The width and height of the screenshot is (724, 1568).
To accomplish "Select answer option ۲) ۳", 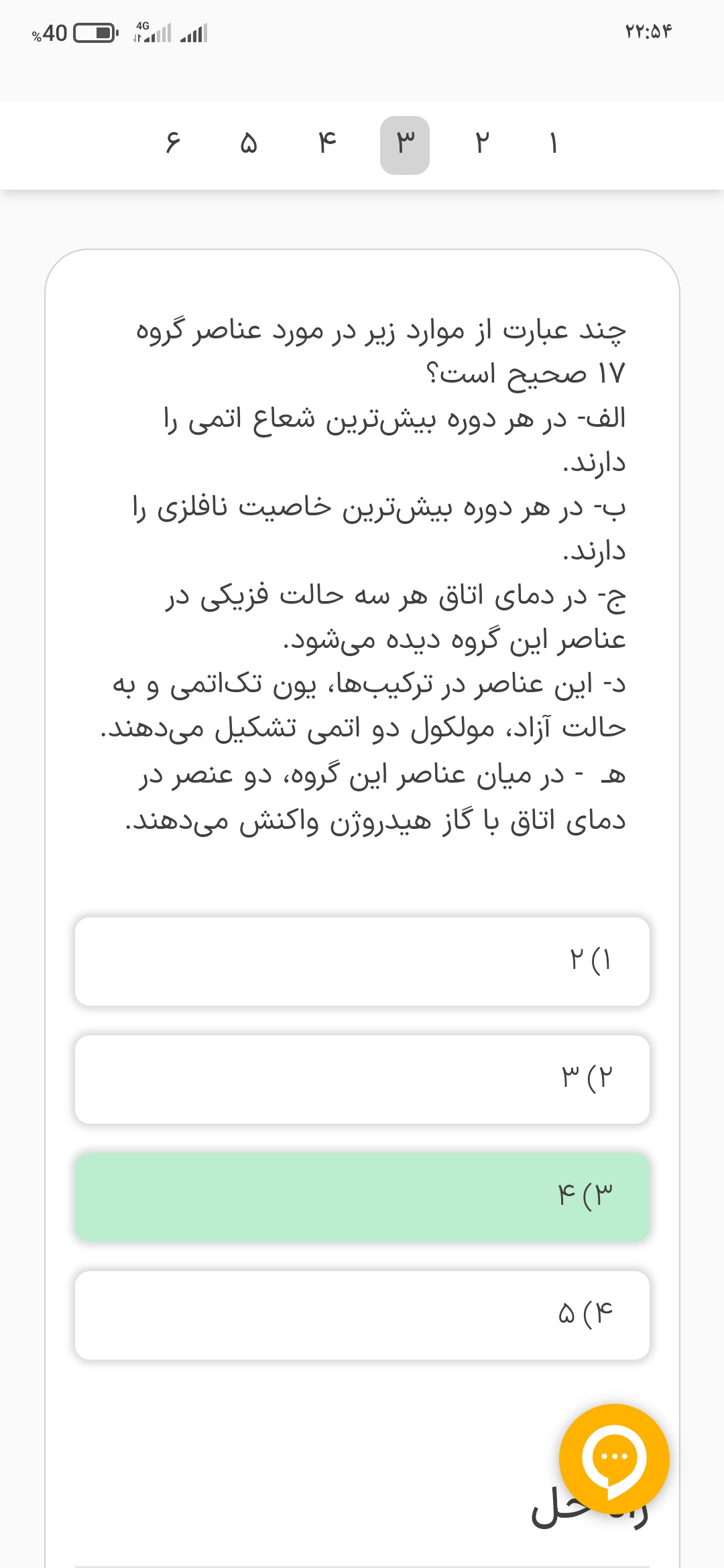I will pos(362,1079).
